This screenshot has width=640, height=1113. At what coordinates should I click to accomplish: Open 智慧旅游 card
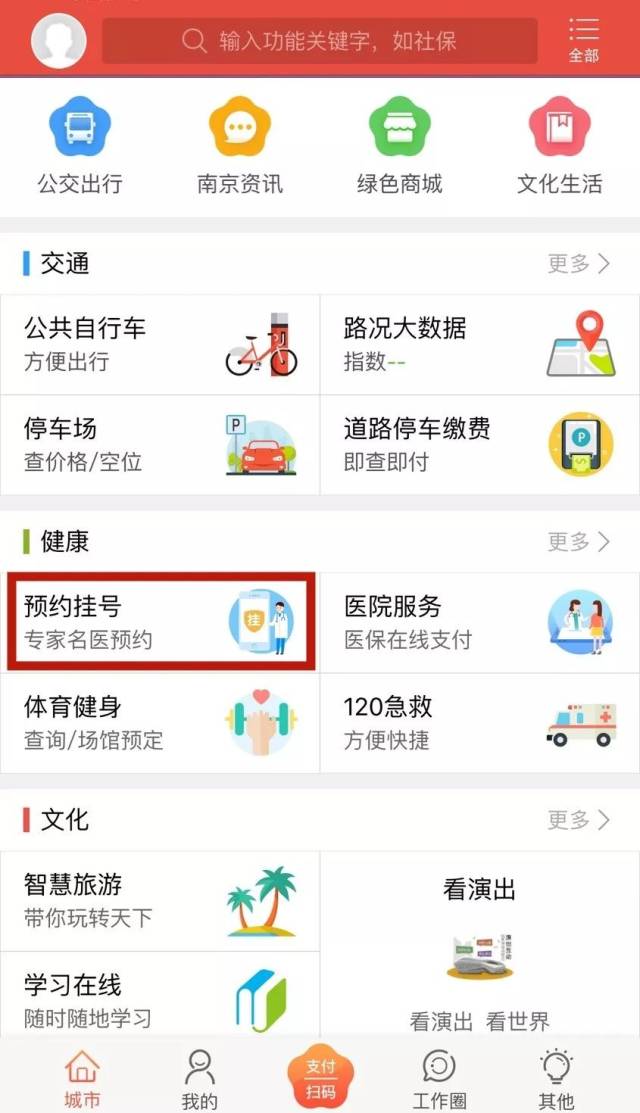tap(160, 901)
